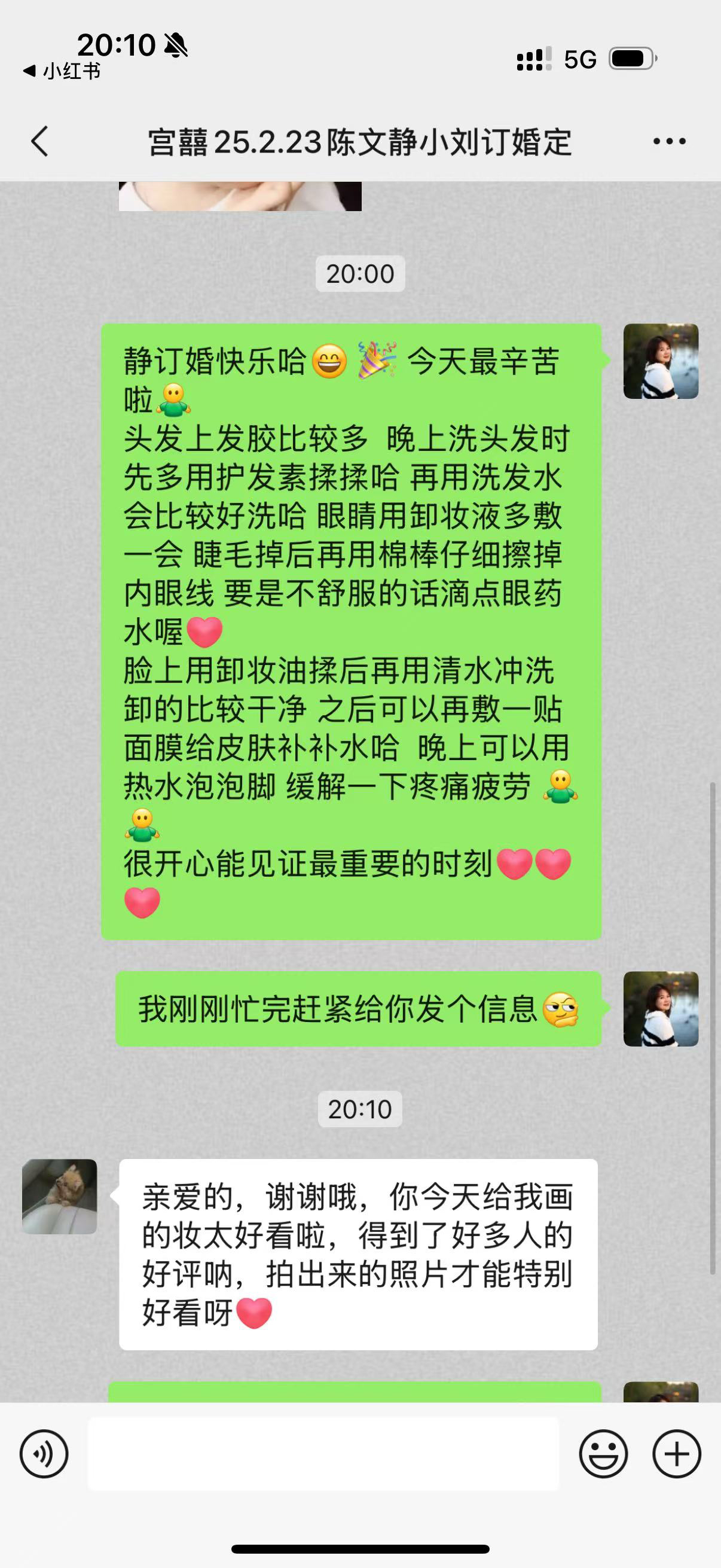Switch to voice message input
Screen dimensions: 721x1568
[x=44, y=1454]
